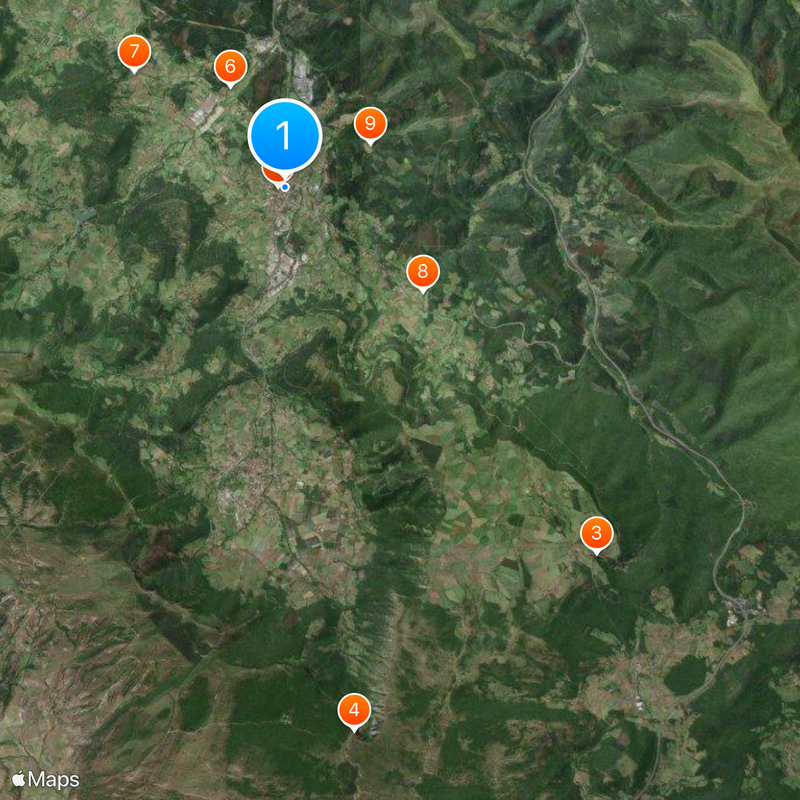This screenshot has width=800, height=800.
Task: Open map pin number 8
Action: tap(422, 271)
